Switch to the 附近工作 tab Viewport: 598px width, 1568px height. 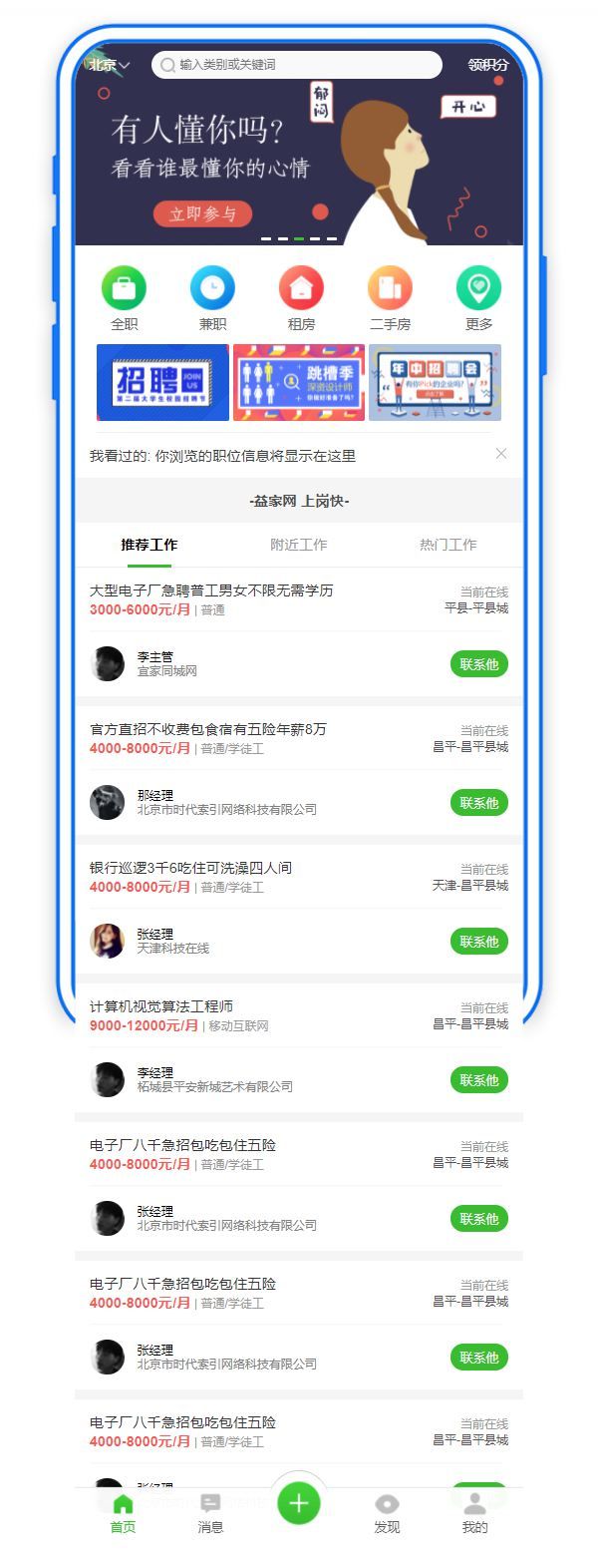click(299, 545)
